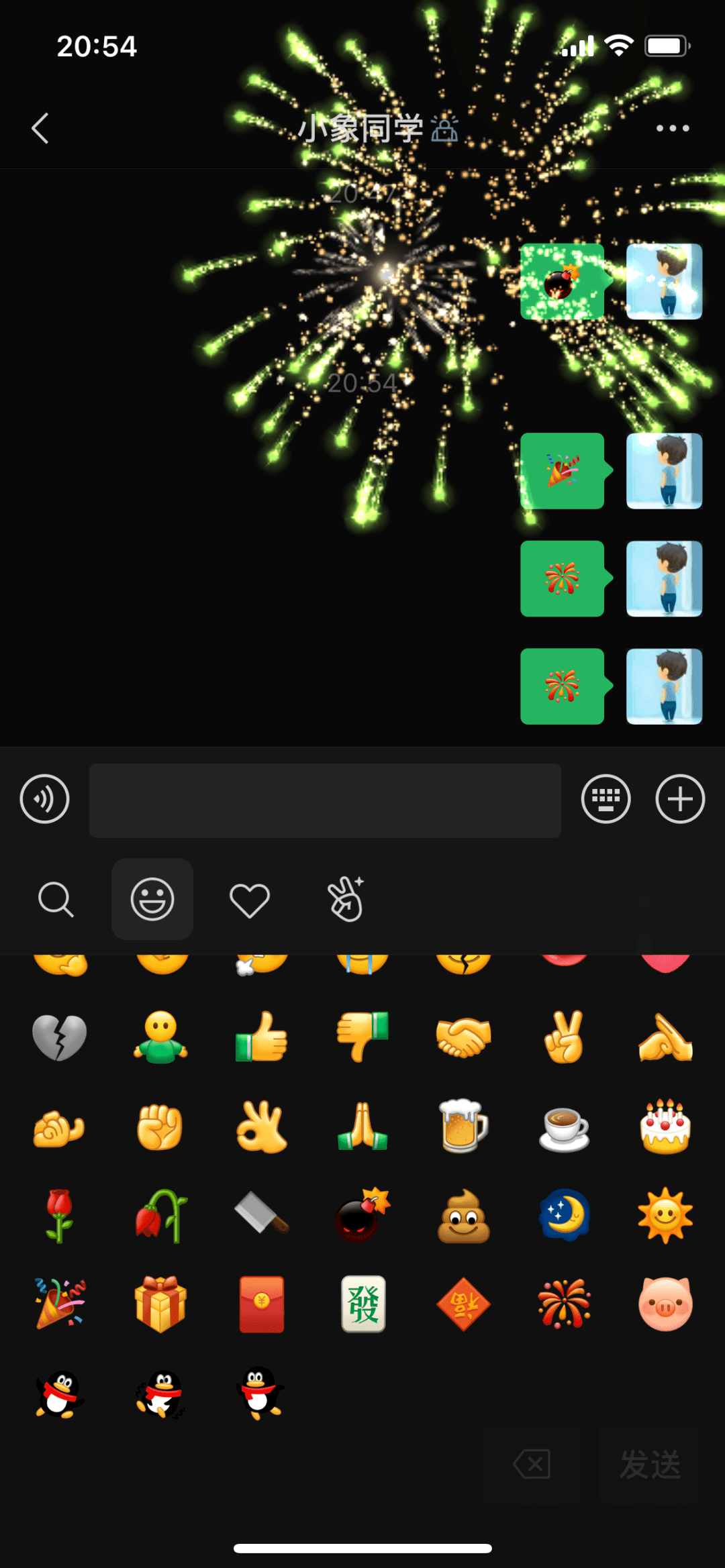
Task: Switch to voice message input
Action: 45,799
